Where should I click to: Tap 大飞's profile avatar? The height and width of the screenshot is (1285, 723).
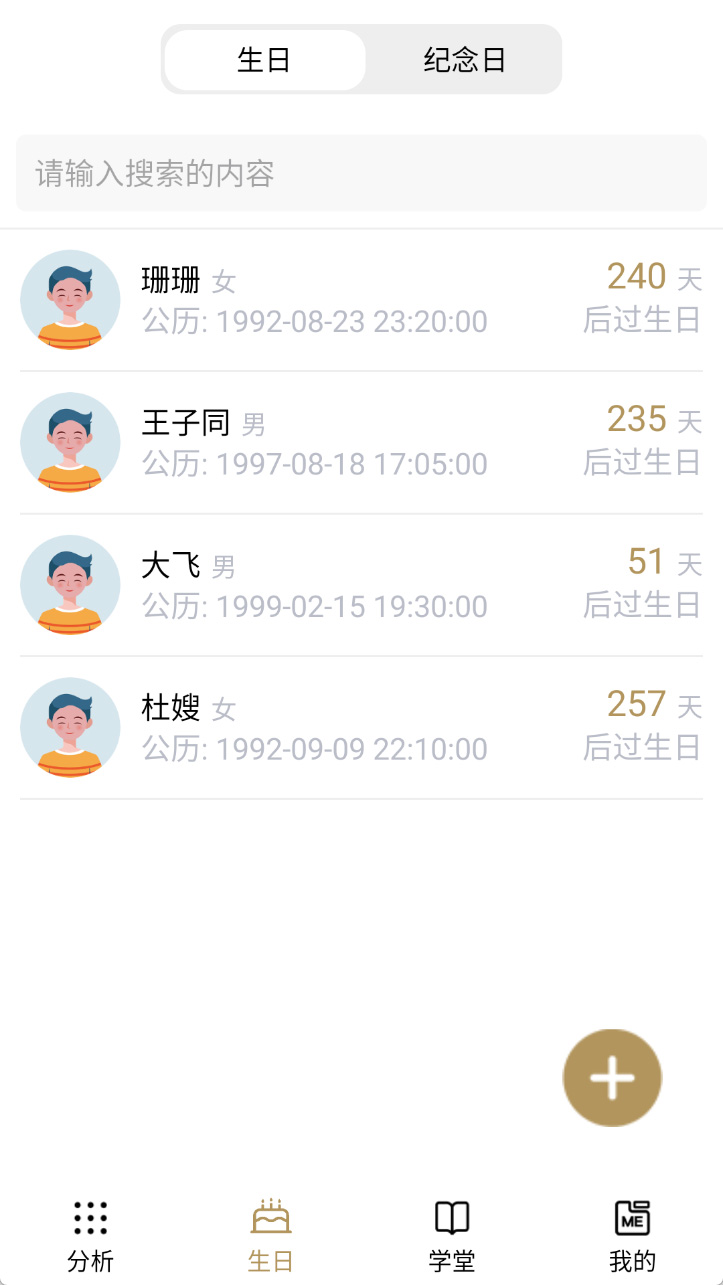70,585
